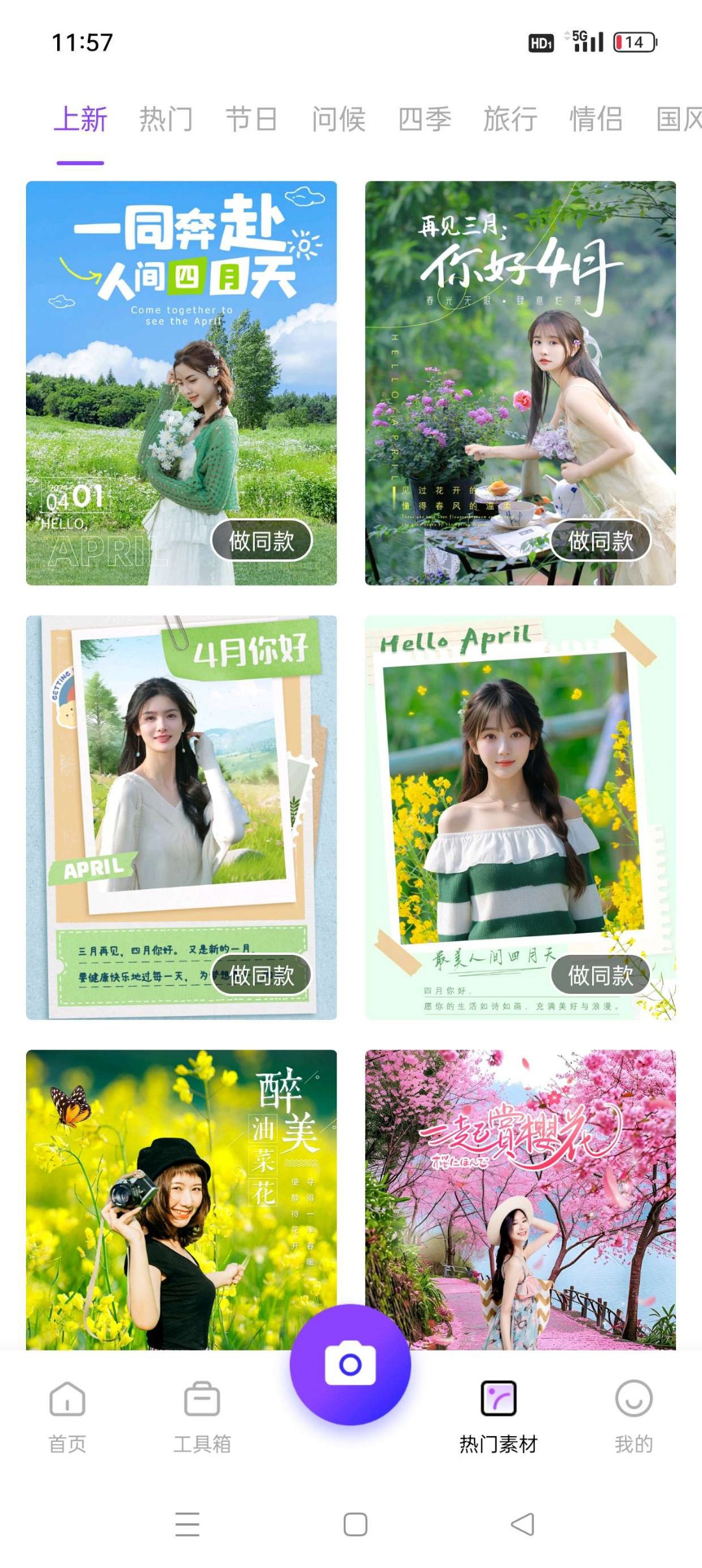Go to the 首页 tab
Screen dimensions: 702x1568
(67, 1416)
